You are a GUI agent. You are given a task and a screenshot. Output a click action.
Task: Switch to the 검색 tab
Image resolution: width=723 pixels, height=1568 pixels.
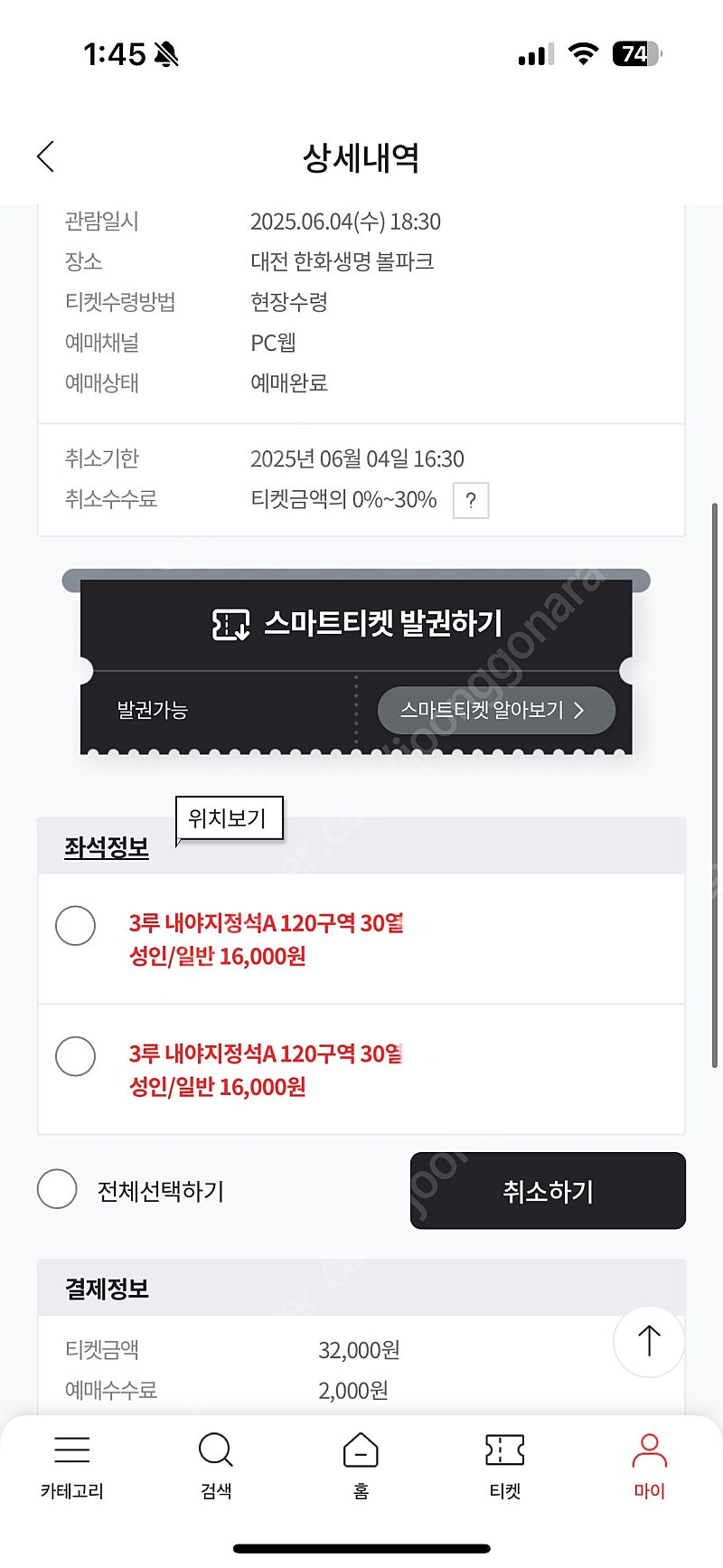click(216, 1465)
